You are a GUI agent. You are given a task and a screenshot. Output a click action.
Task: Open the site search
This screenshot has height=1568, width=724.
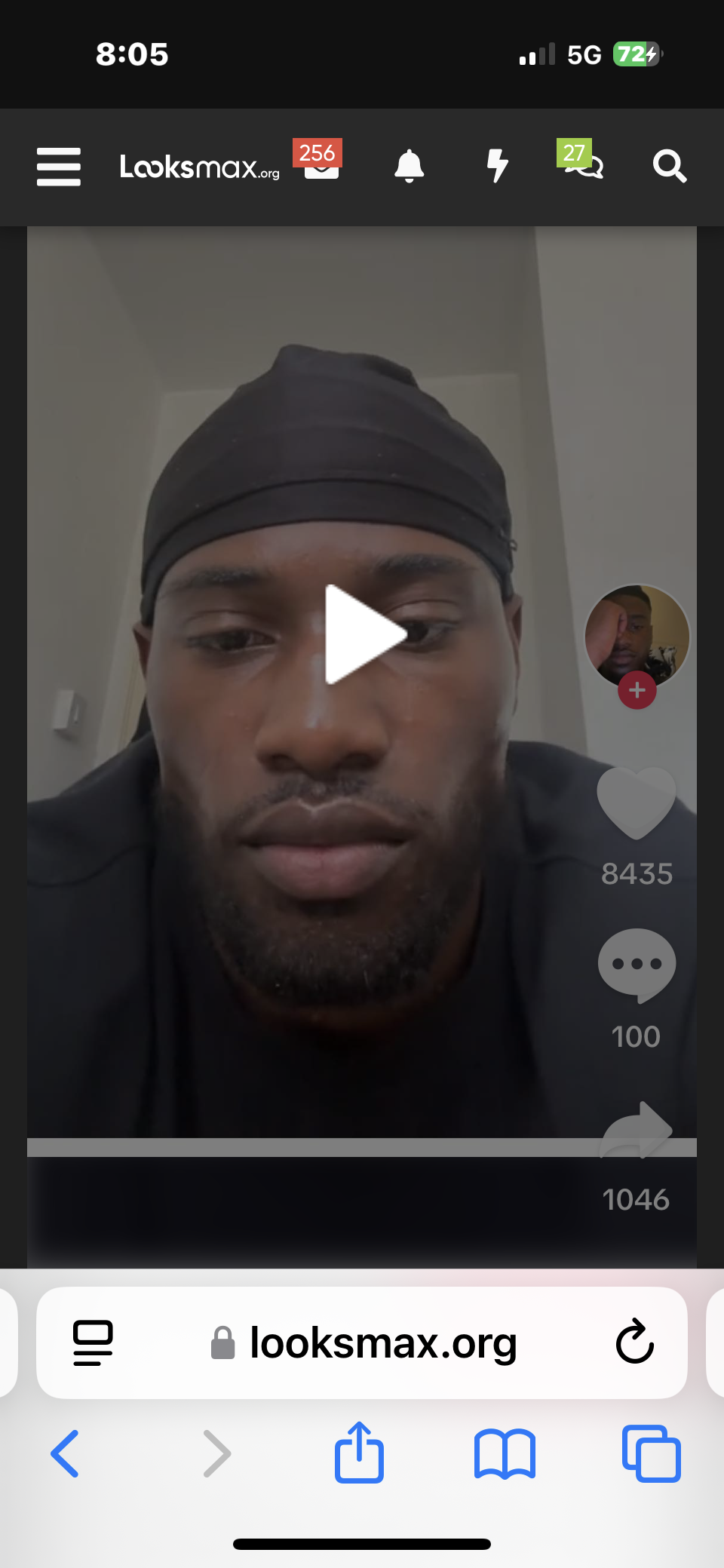(x=669, y=166)
